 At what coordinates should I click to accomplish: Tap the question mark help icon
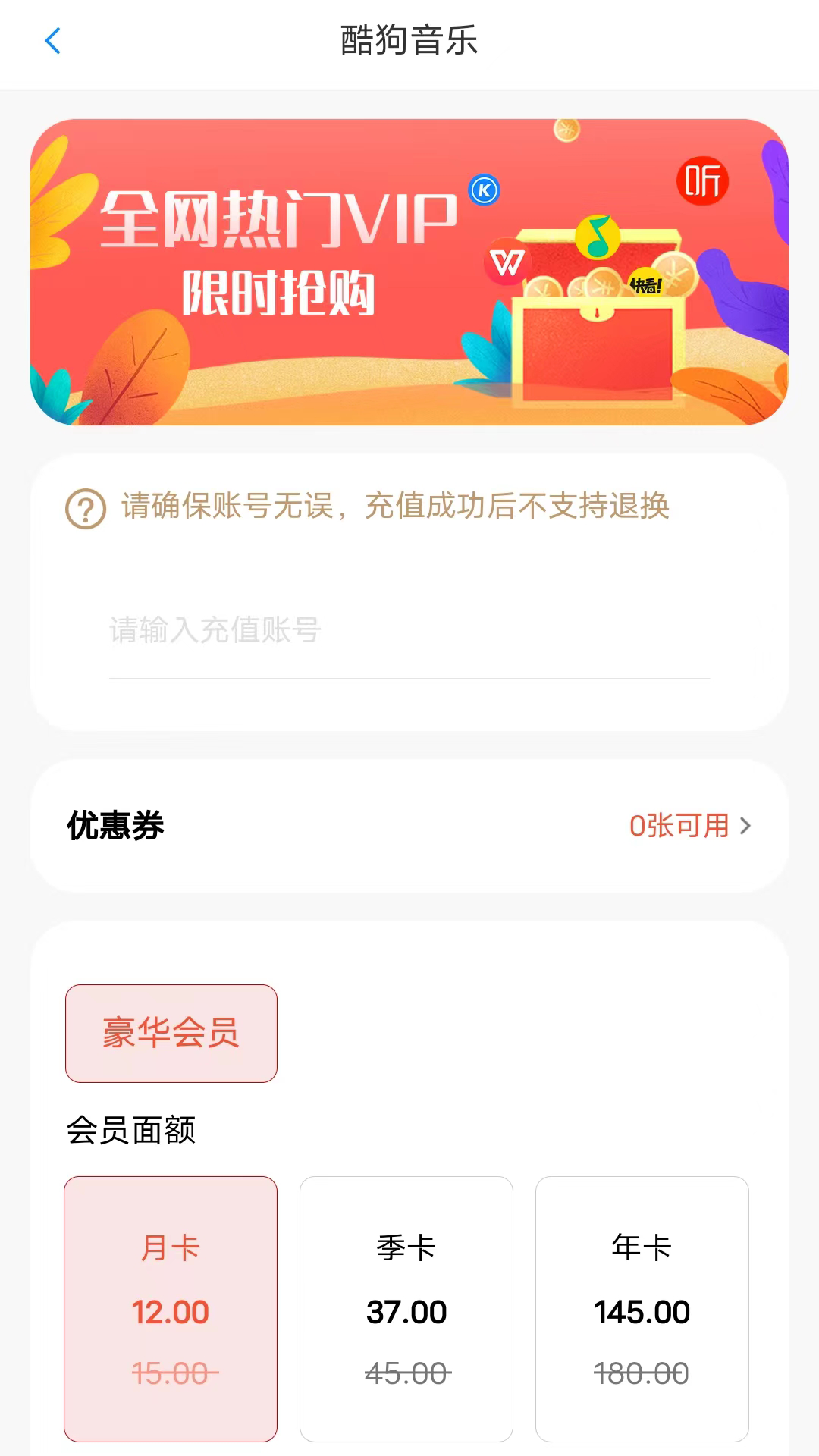click(x=86, y=508)
